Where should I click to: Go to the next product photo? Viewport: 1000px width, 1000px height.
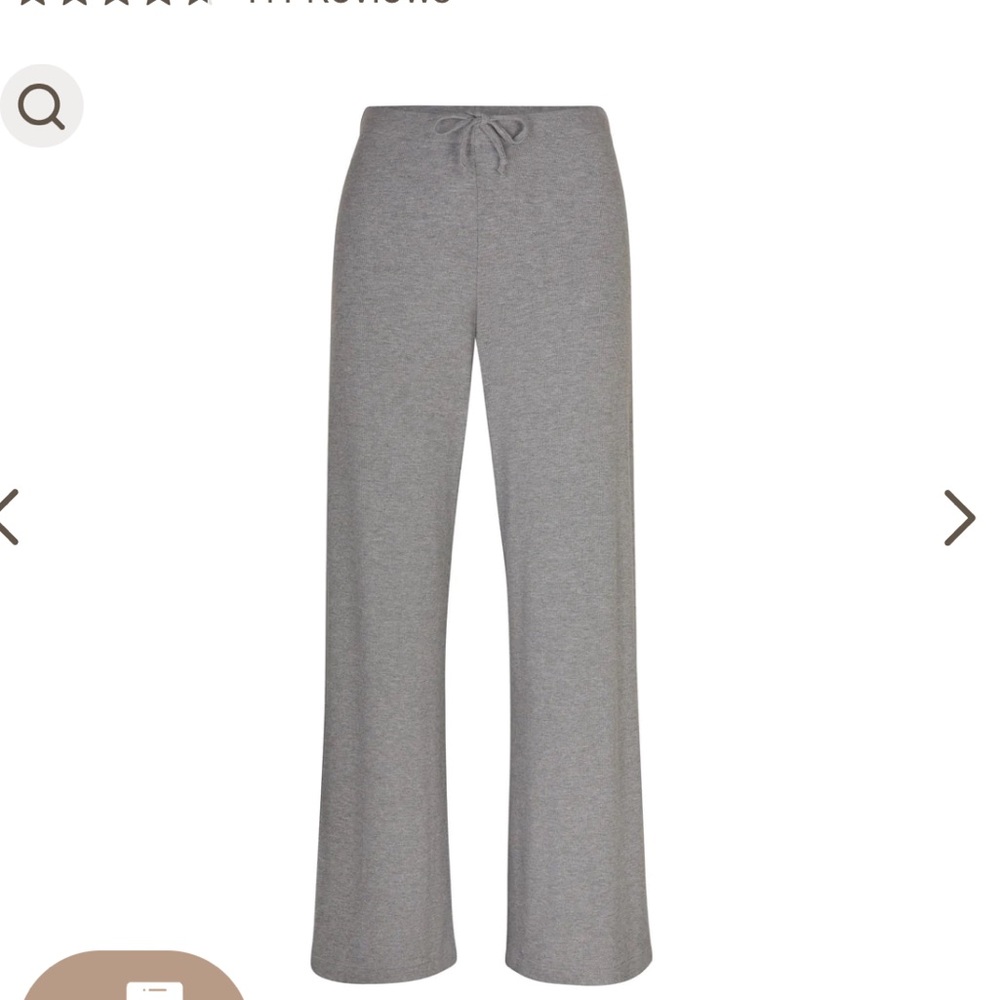pos(959,517)
